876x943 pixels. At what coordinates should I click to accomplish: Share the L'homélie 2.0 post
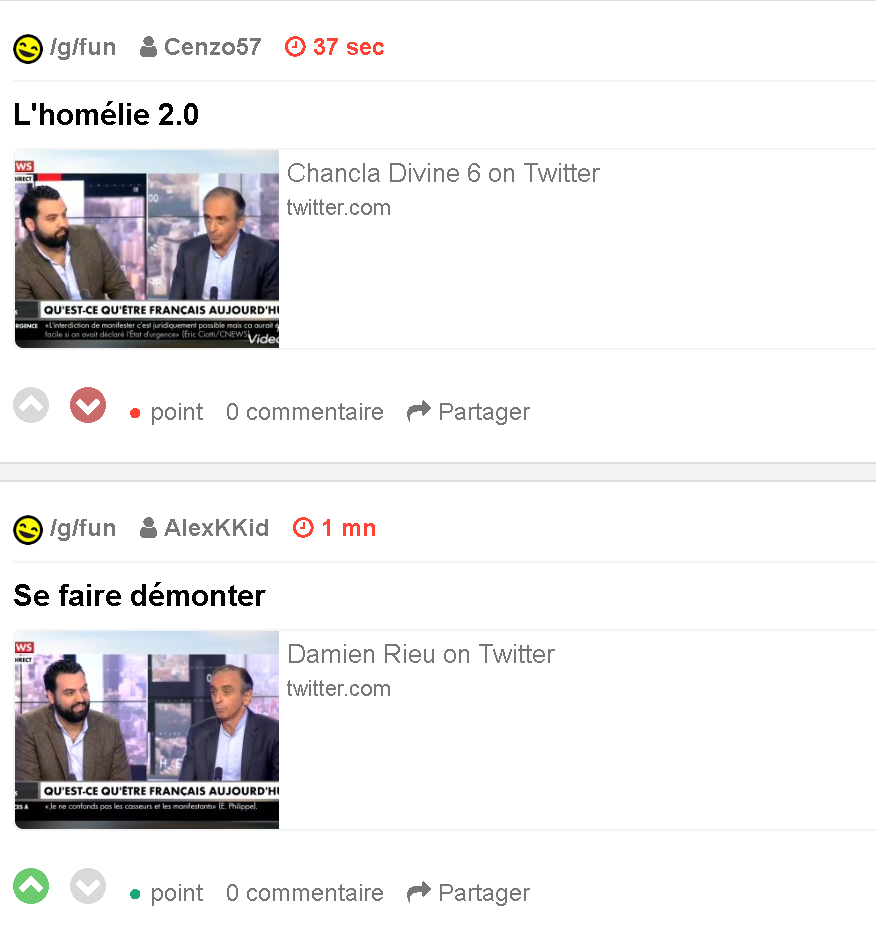(x=468, y=412)
